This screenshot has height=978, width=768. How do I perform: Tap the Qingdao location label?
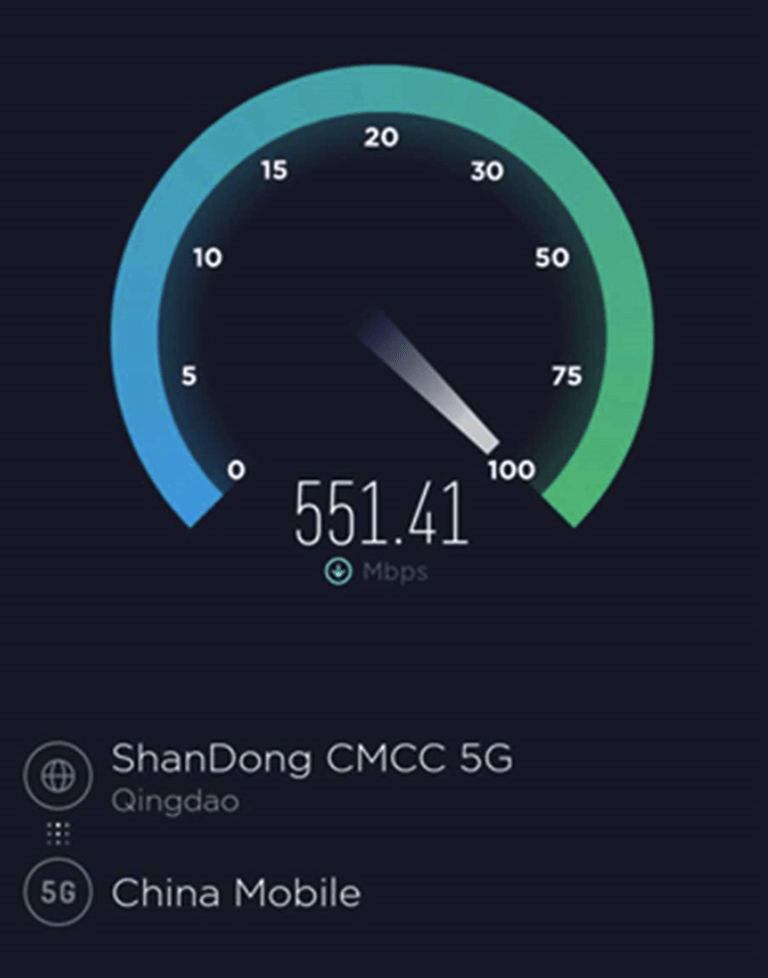(177, 799)
